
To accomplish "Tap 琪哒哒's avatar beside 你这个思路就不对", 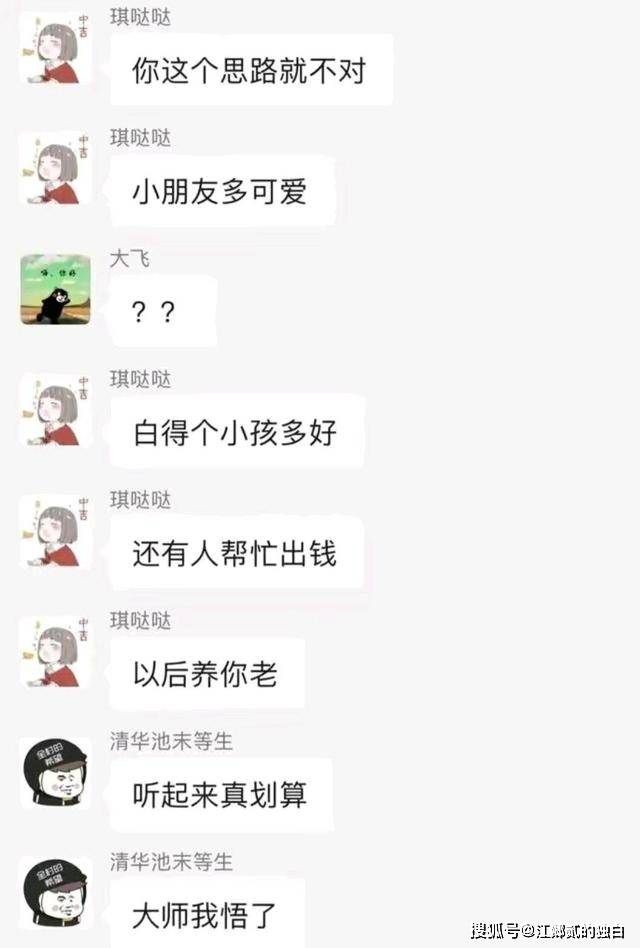I will point(56,48).
